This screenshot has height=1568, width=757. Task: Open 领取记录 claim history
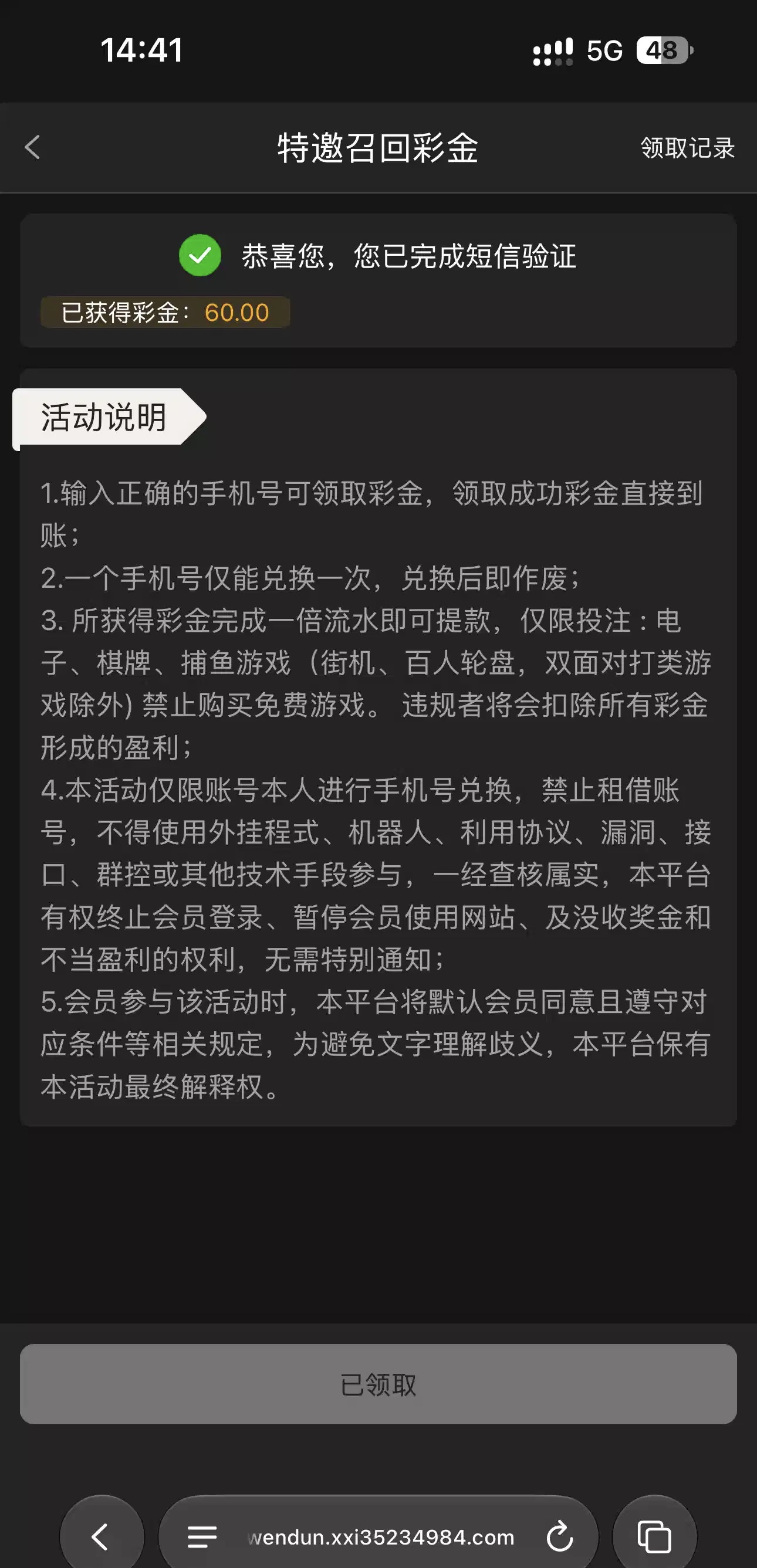pyautogui.click(x=688, y=148)
